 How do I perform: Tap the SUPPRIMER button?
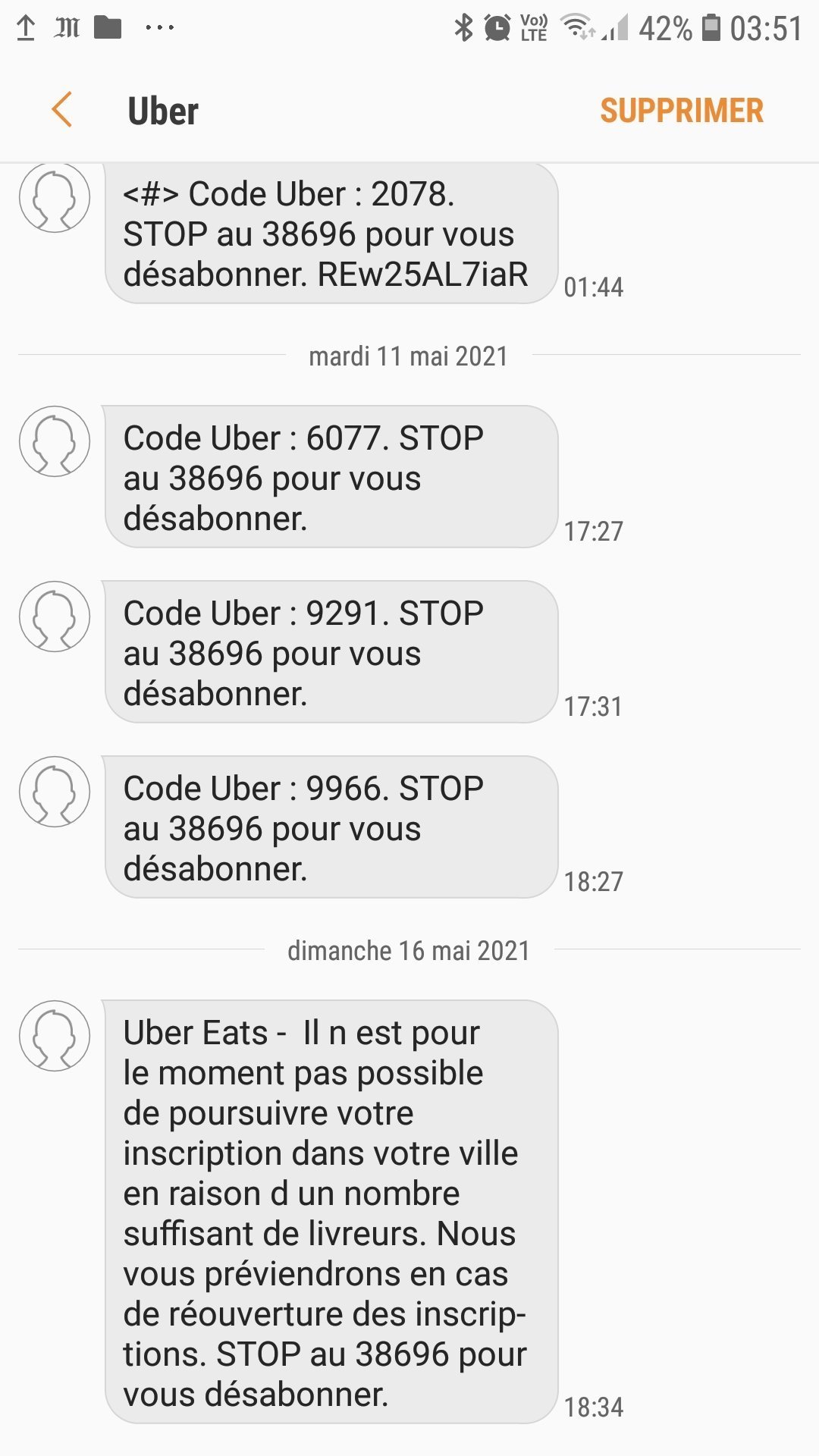(x=681, y=111)
